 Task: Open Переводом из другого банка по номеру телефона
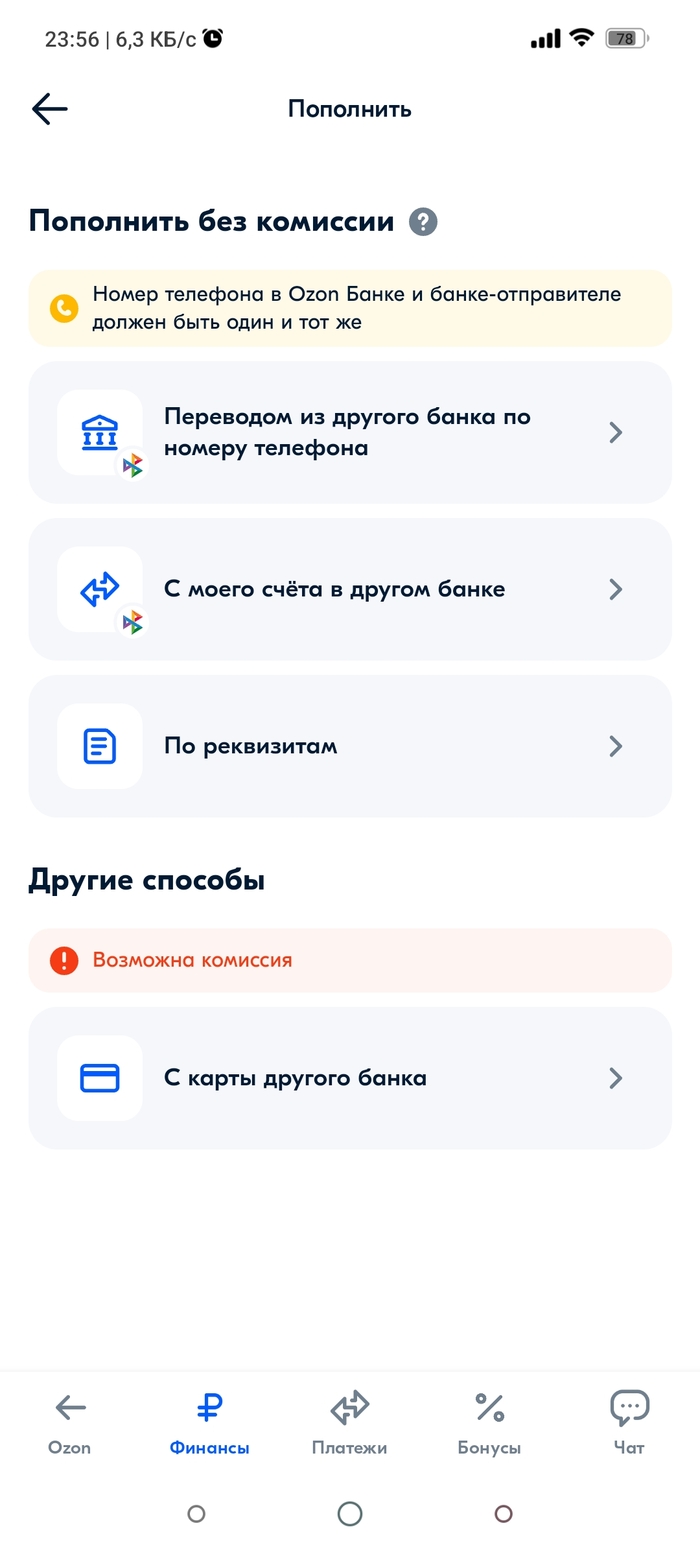pyautogui.click(x=349, y=432)
